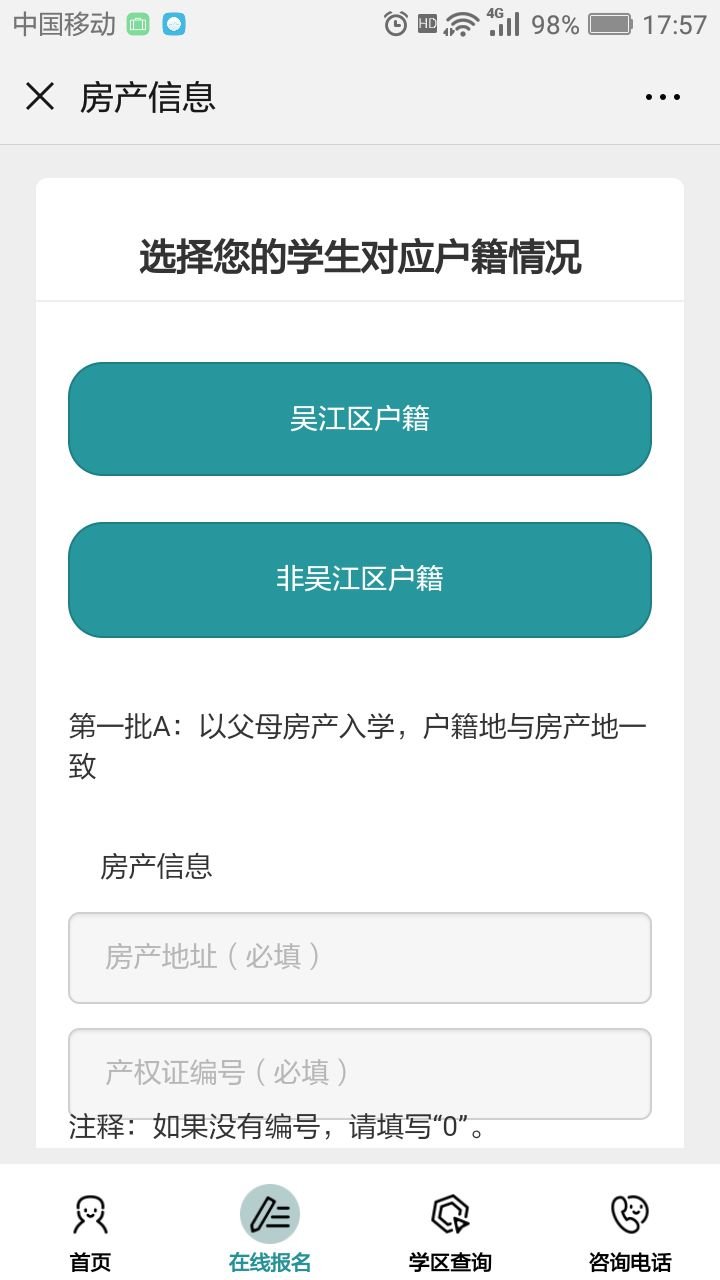Image resolution: width=720 pixels, height=1280 pixels.
Task: Open the 学区查询 tab
Action: (x=450, y=1232)
